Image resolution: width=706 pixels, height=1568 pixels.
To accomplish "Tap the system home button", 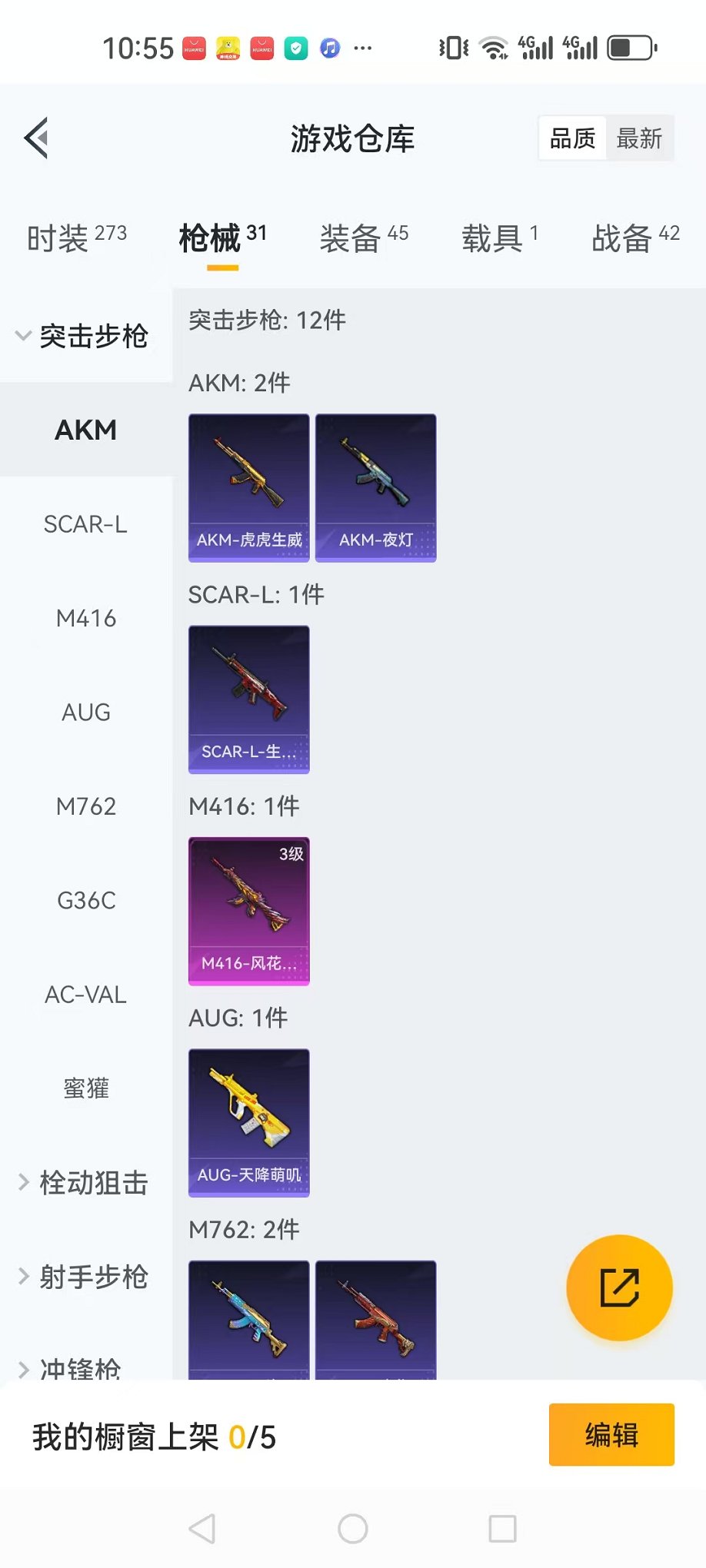I will [353, 1529].
